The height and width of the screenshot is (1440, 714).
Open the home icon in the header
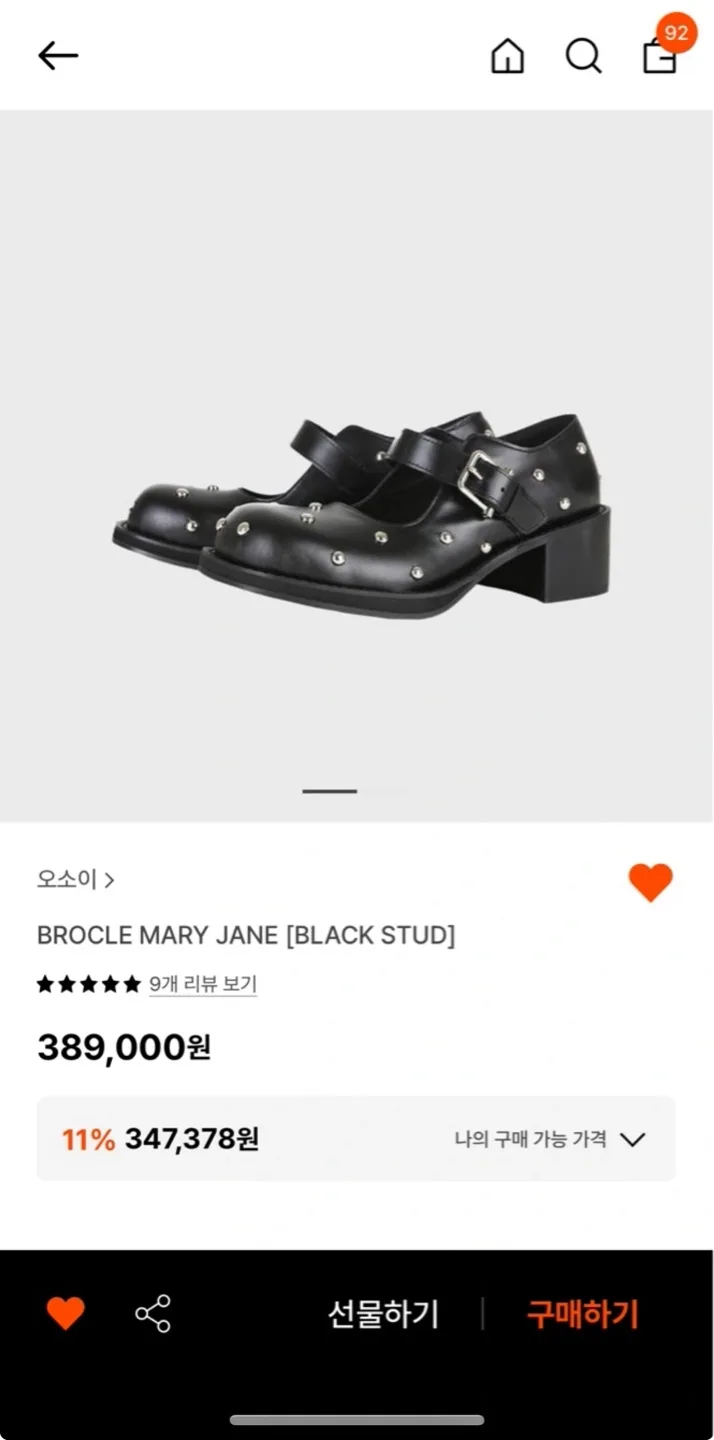(507, 56)
